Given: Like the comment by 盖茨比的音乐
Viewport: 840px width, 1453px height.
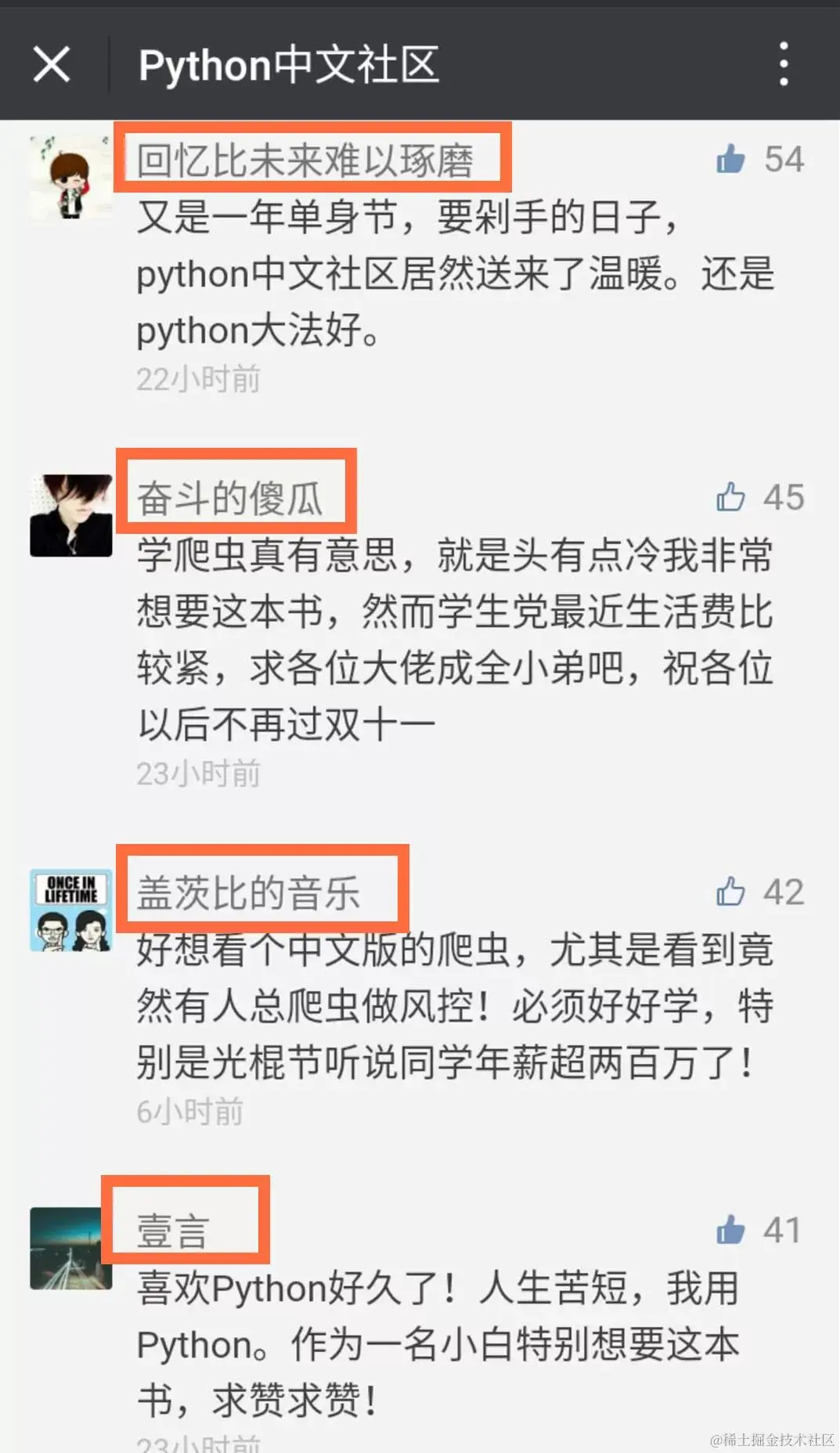Looking at the screenshot, I should 731,892.
